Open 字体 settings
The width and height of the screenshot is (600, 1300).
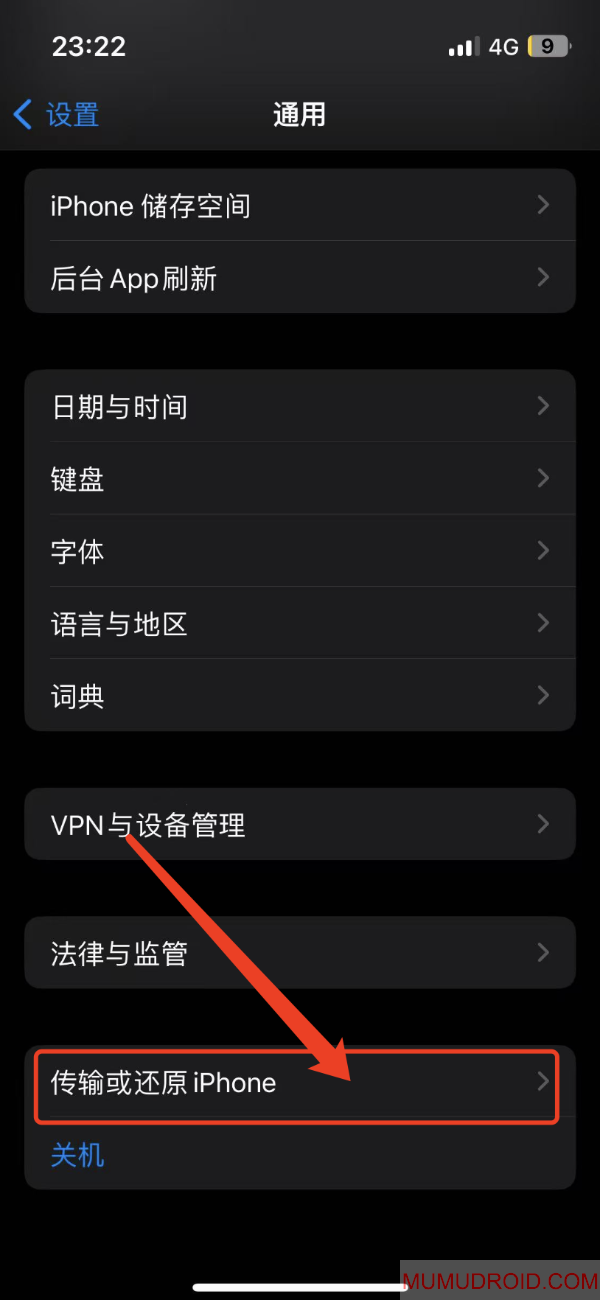tap(300, 551)
